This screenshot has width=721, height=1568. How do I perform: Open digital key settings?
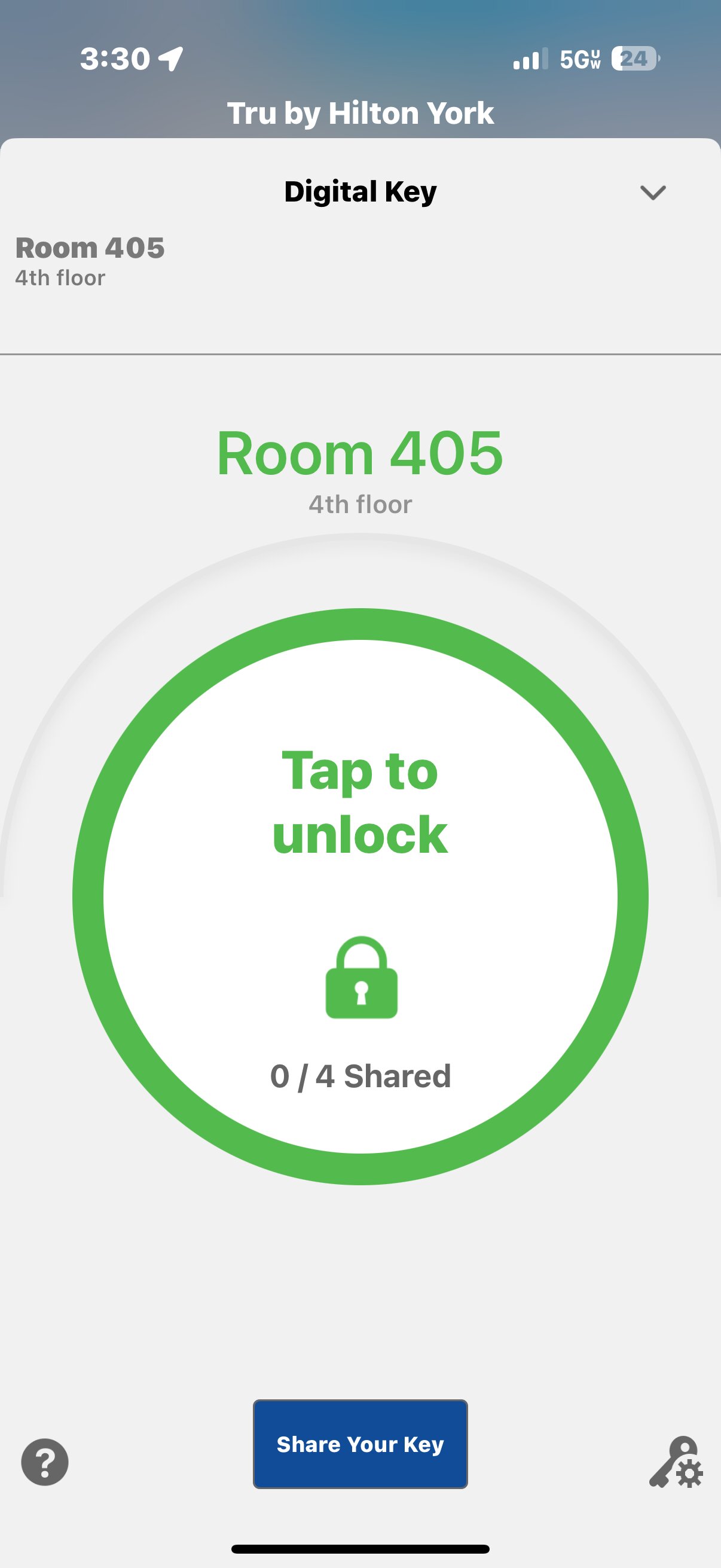tap(677, 1462)
